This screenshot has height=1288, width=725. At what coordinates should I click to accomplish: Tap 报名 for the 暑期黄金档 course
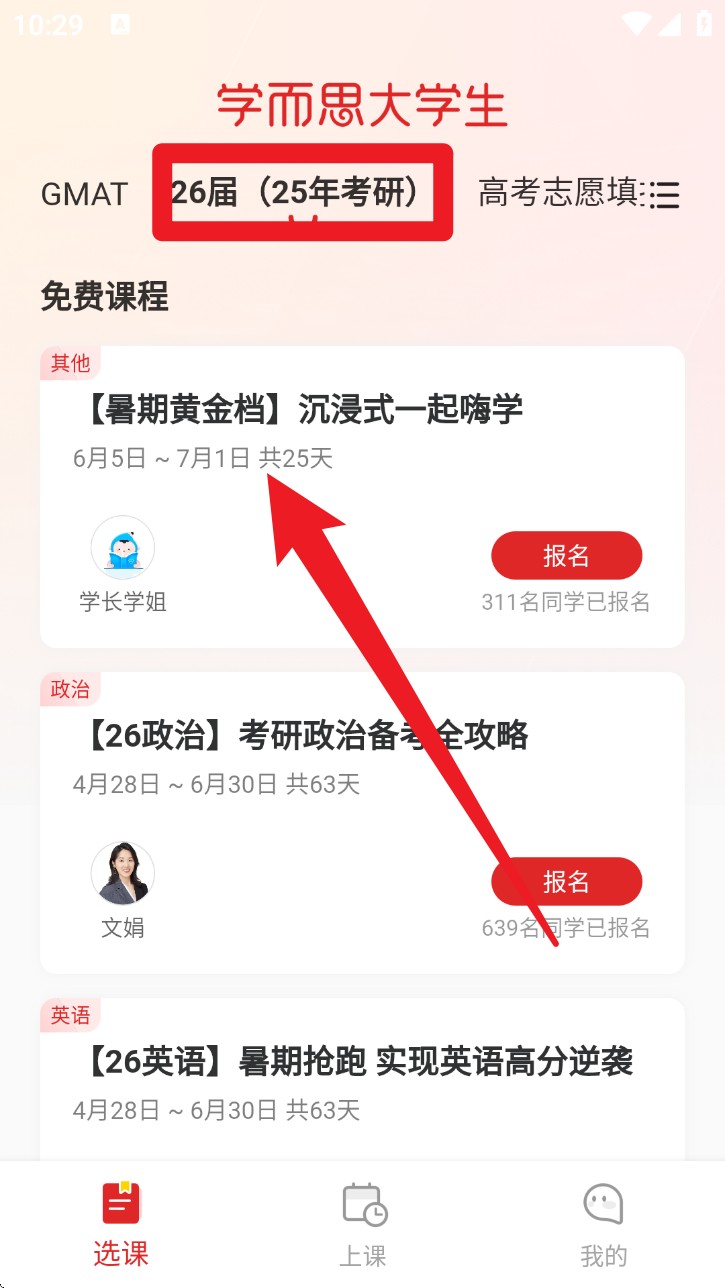point(566,555)
